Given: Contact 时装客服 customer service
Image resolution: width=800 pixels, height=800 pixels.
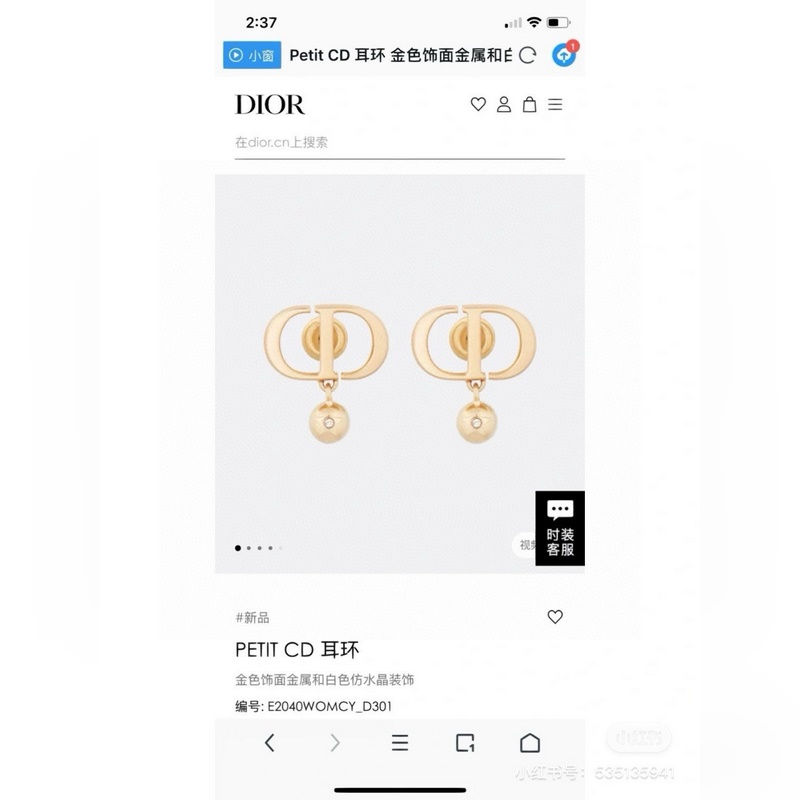Looking at the screenshot, I should tap(560, 528).
